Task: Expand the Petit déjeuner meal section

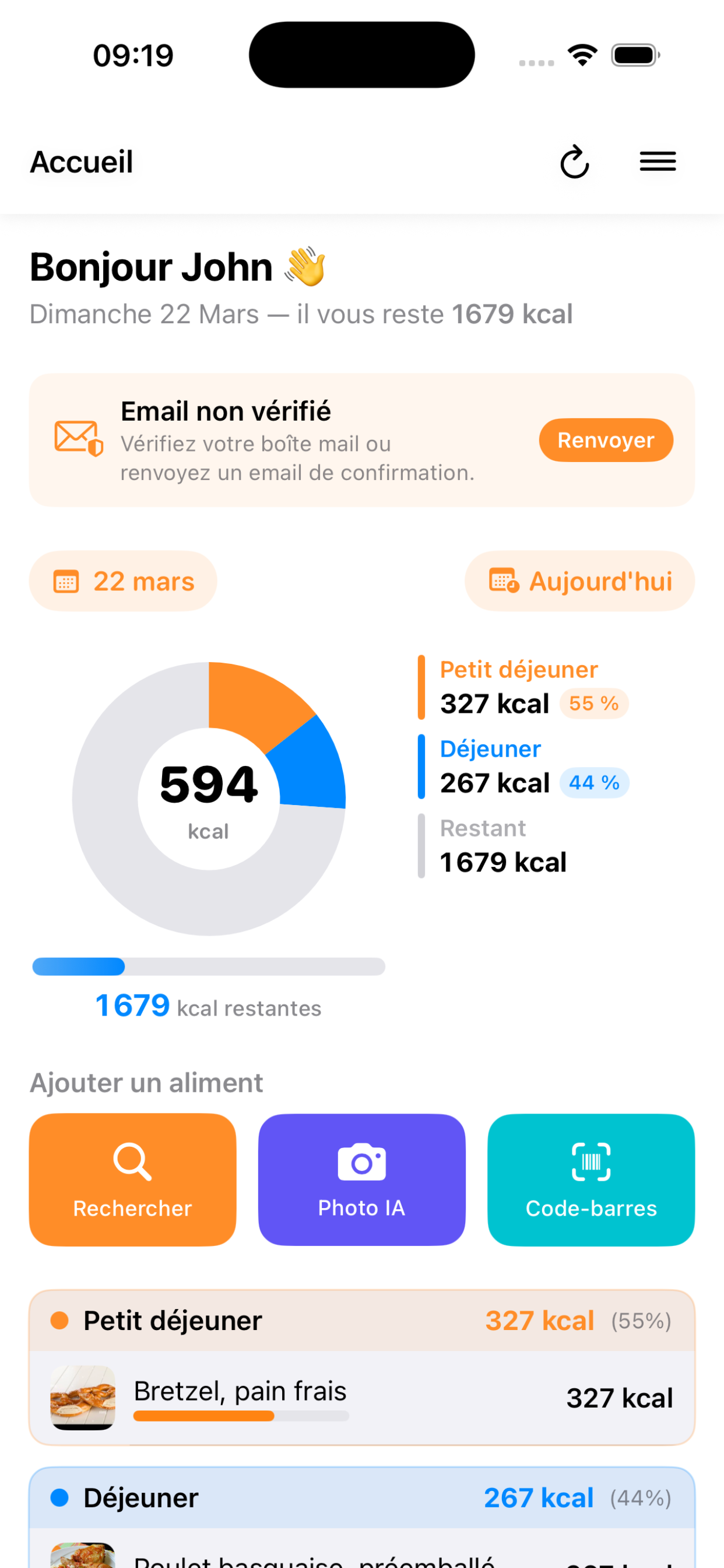Action: pyautogui.click(x=172, y=1320)
